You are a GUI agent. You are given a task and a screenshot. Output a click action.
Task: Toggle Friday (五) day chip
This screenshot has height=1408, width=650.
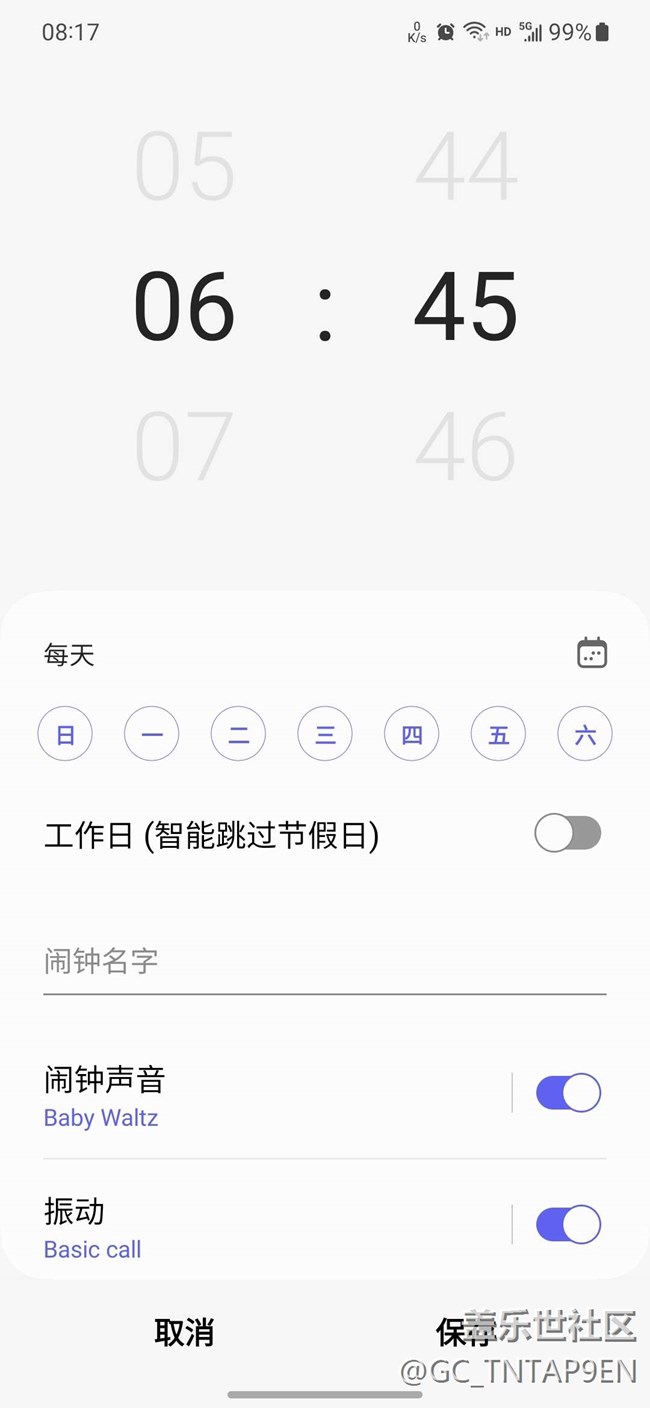(498, 736)
